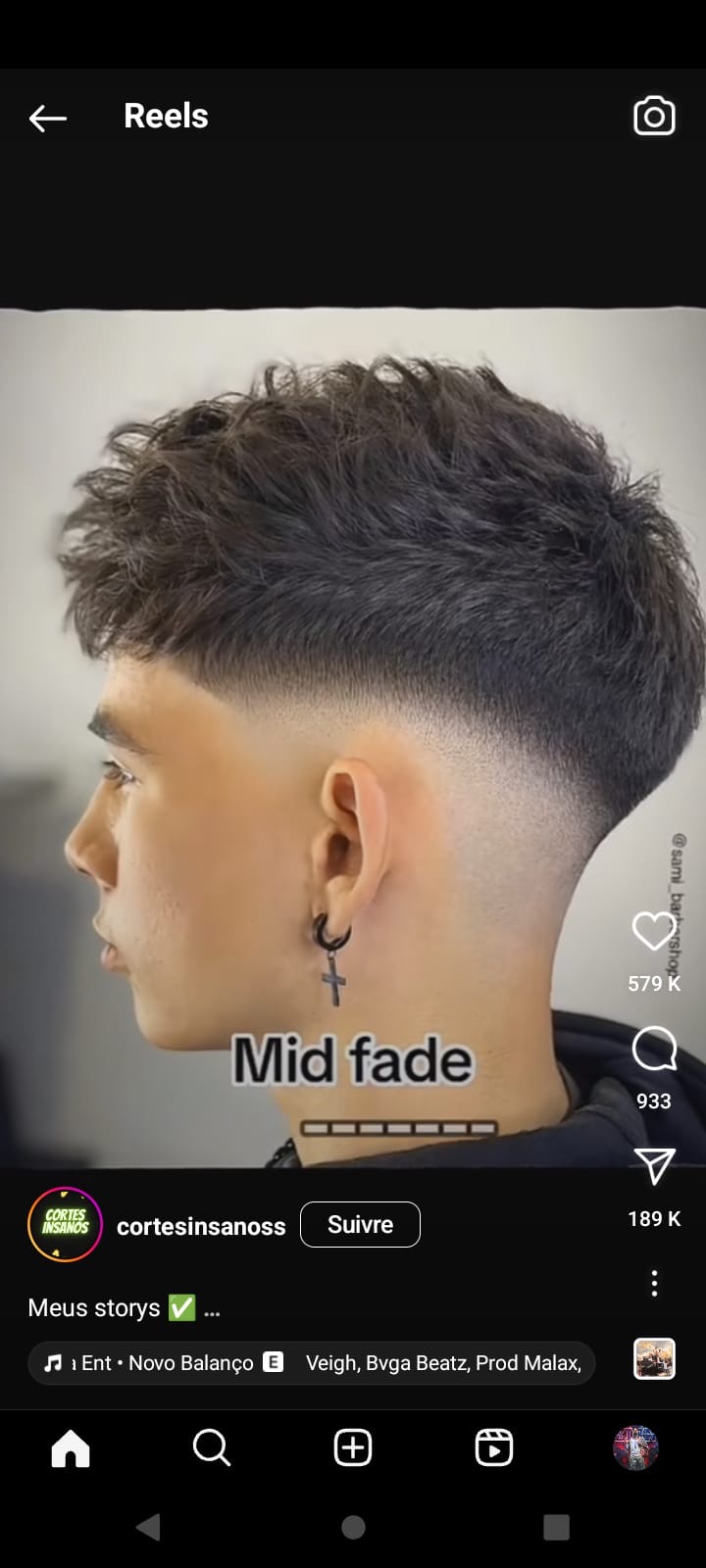Screen dimensions: 706x1568
Task: Open the cortesinsanoss profile picture
Action: click(x=65, y=1224)
